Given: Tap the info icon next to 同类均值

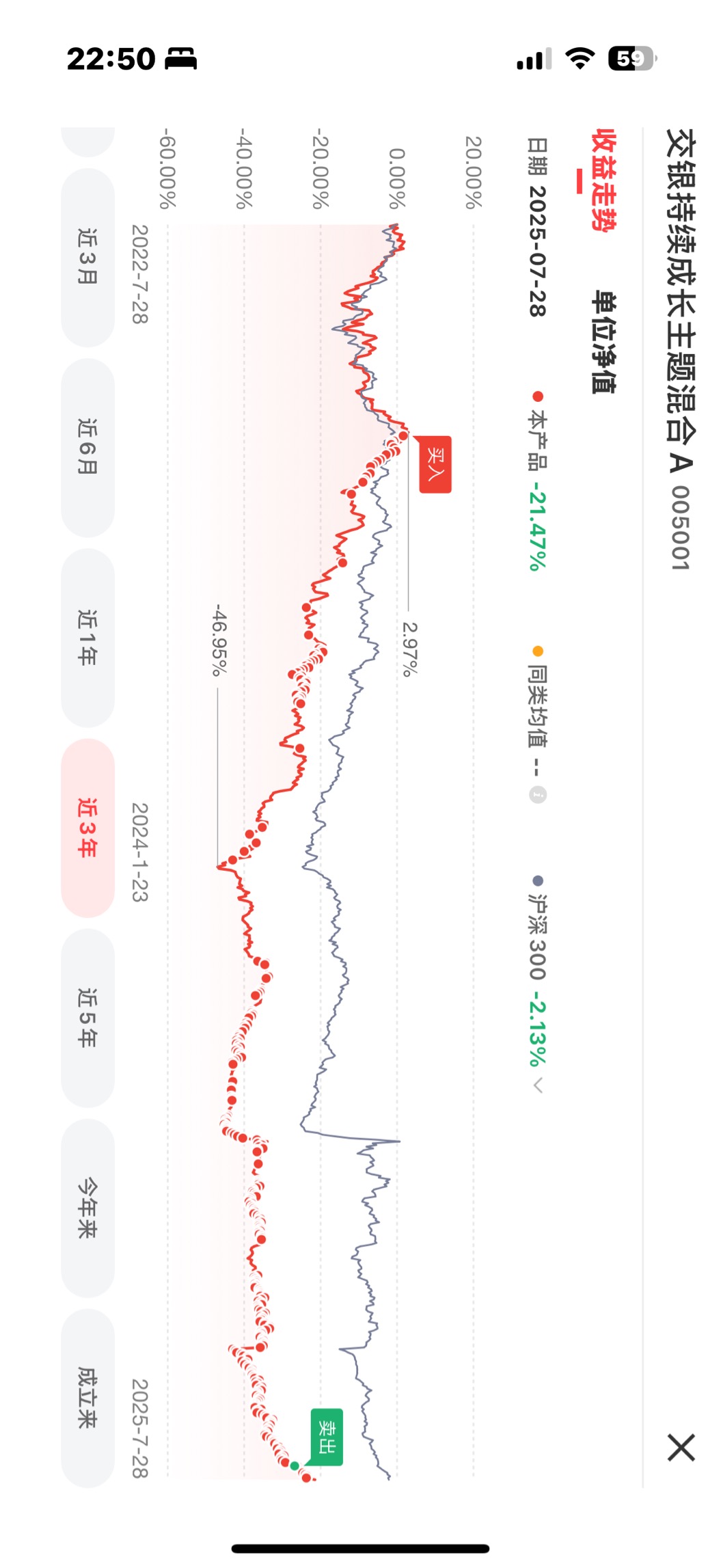Looking at the screenshot, I should (x=538, y=794).
